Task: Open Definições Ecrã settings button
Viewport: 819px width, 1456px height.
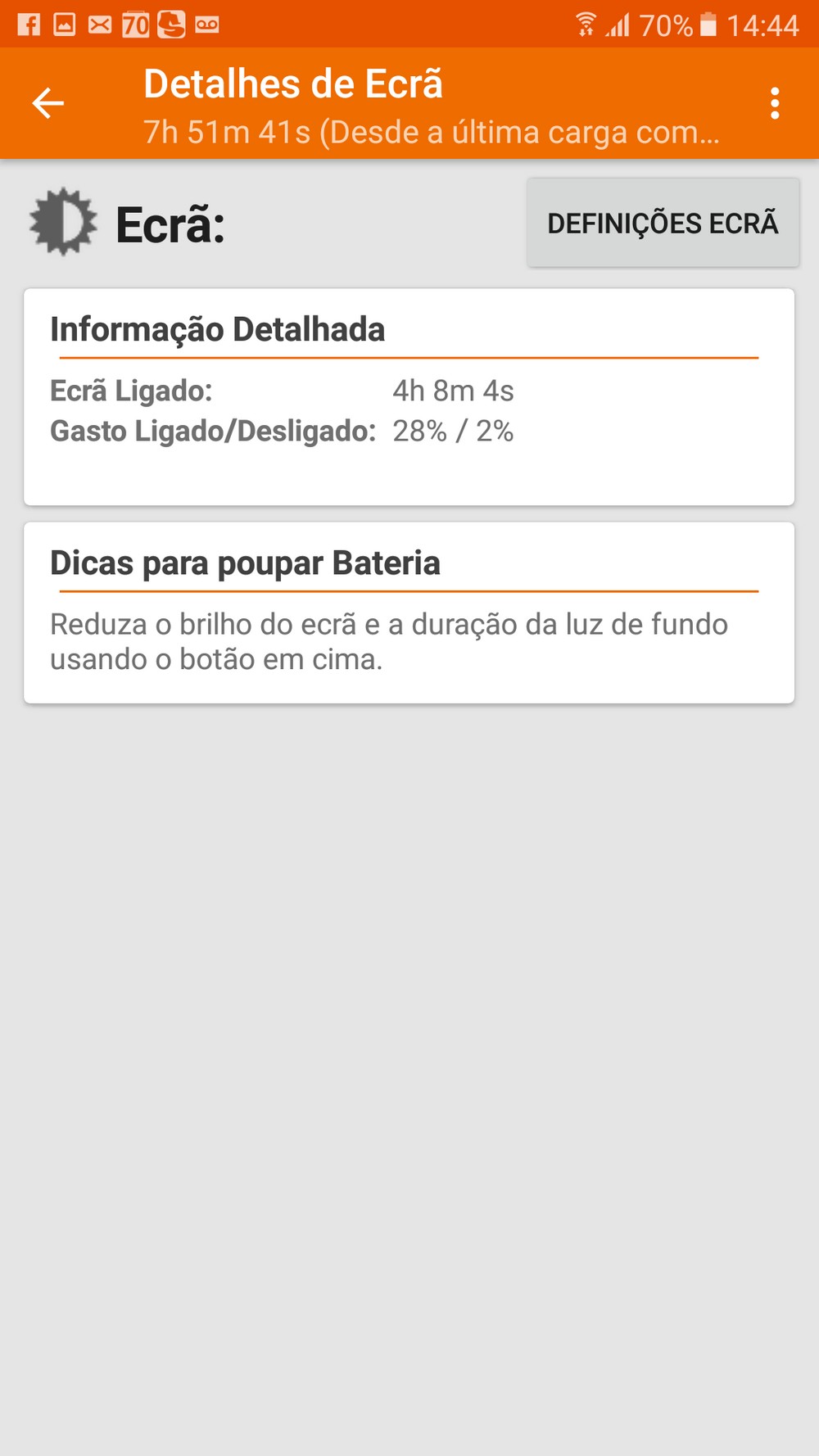Action: (x=663, y=223)
